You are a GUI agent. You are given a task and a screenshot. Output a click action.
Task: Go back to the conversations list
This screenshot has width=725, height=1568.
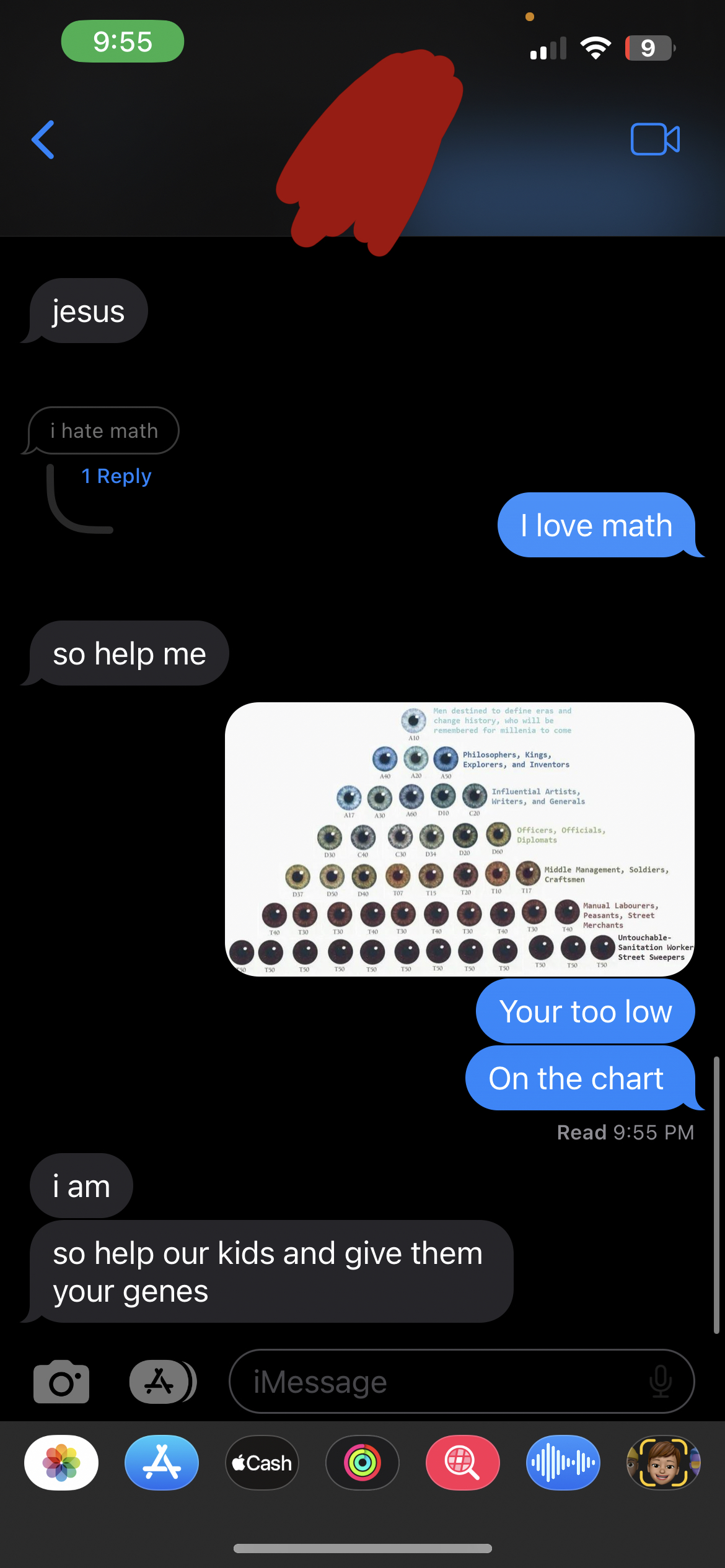[43, 139]
